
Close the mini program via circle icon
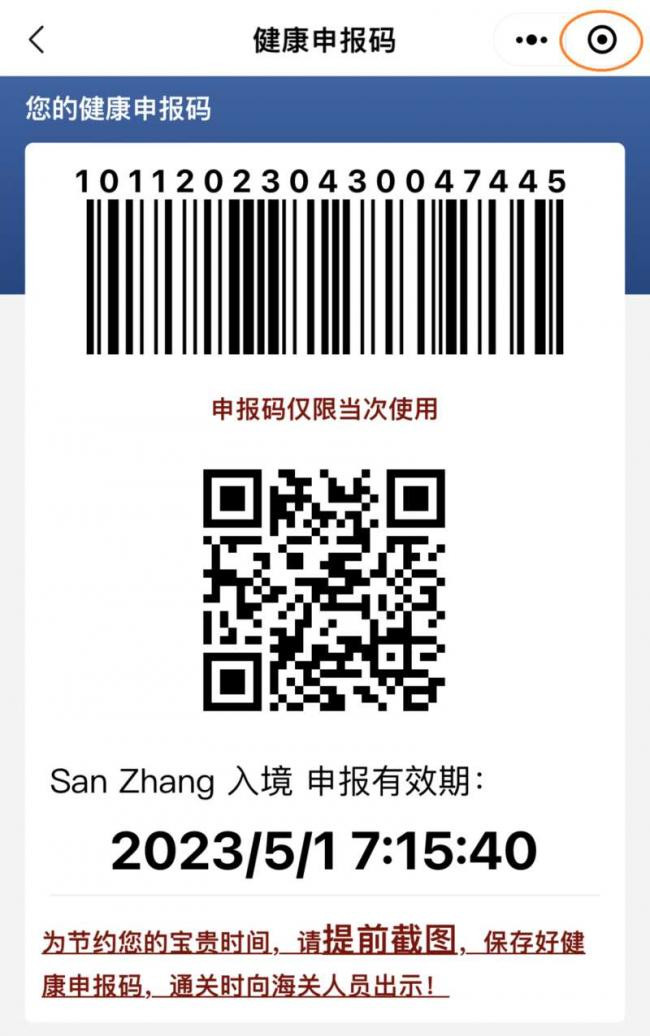601,40
